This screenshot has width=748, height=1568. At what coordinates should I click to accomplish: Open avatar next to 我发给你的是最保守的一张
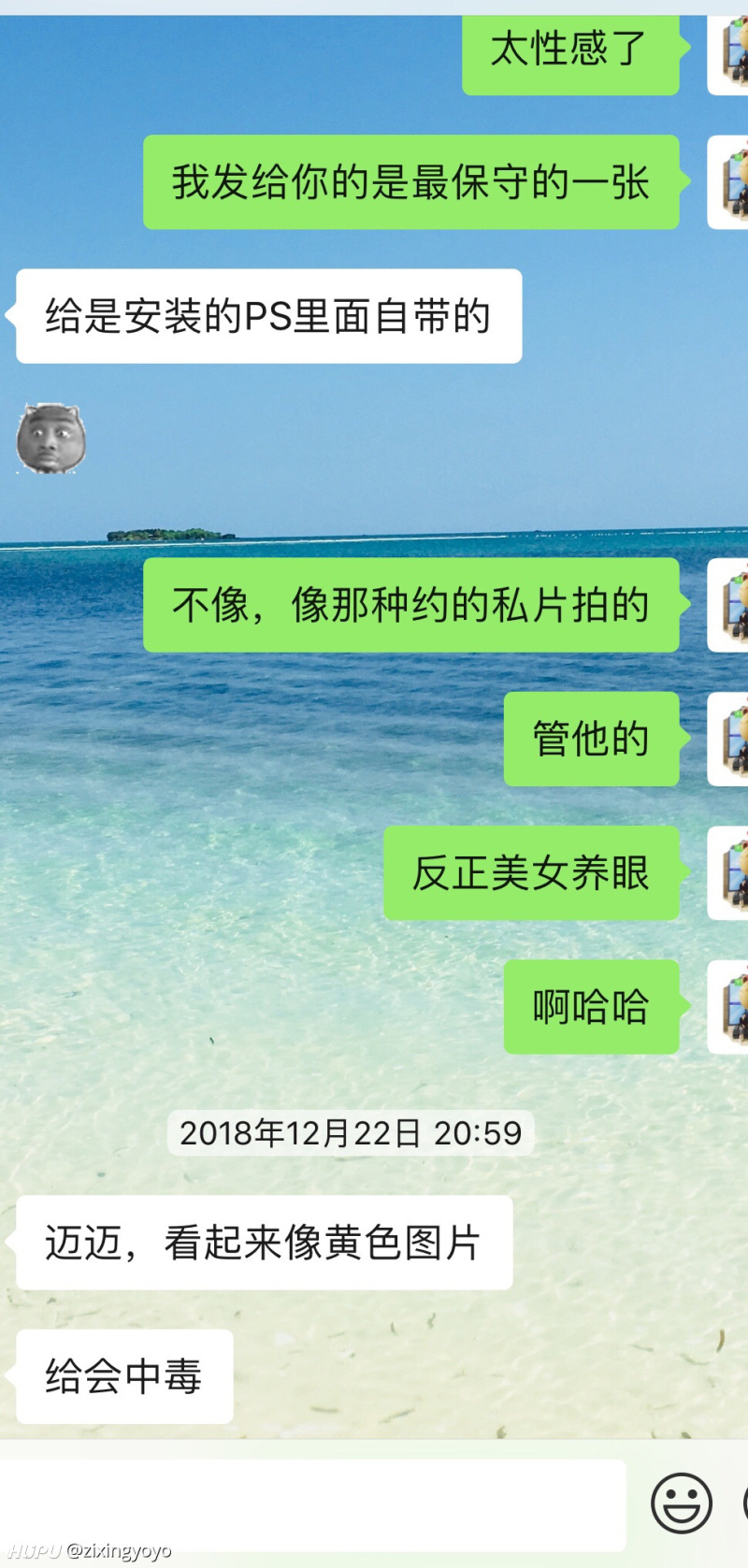point(730,182)
